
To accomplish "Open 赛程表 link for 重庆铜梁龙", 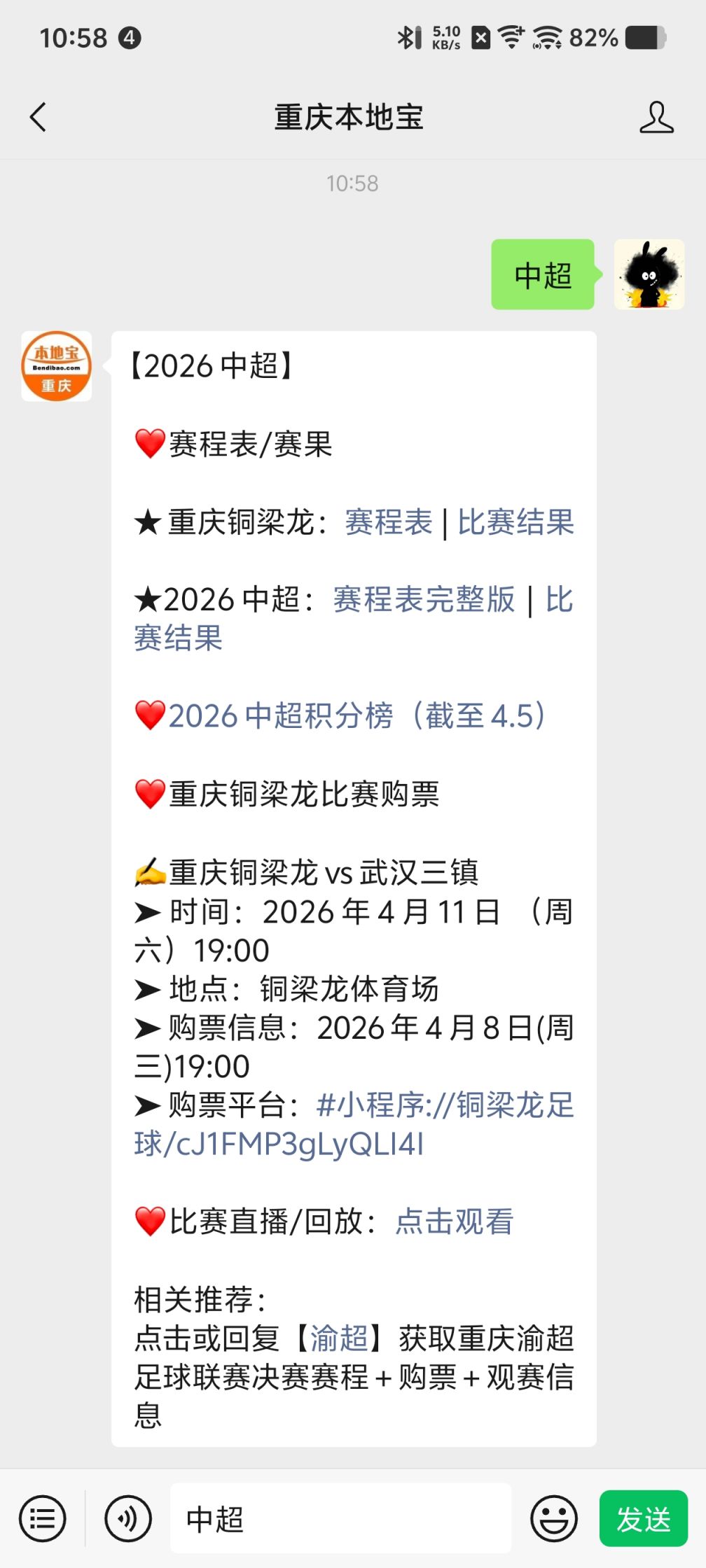I will tap(387, 523).
